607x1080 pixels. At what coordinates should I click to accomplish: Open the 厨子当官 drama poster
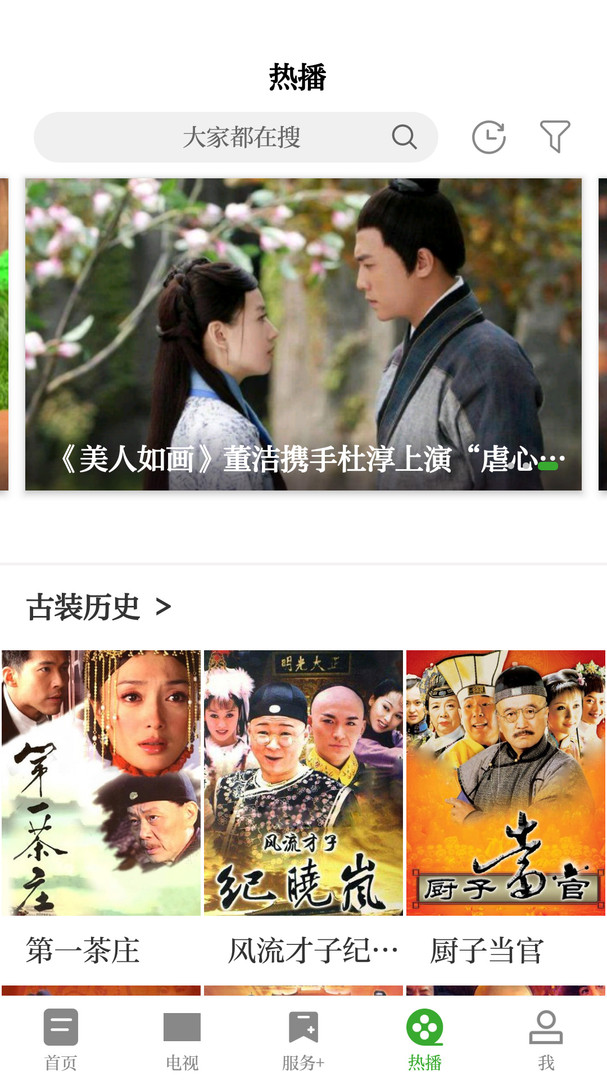(505, 783)
